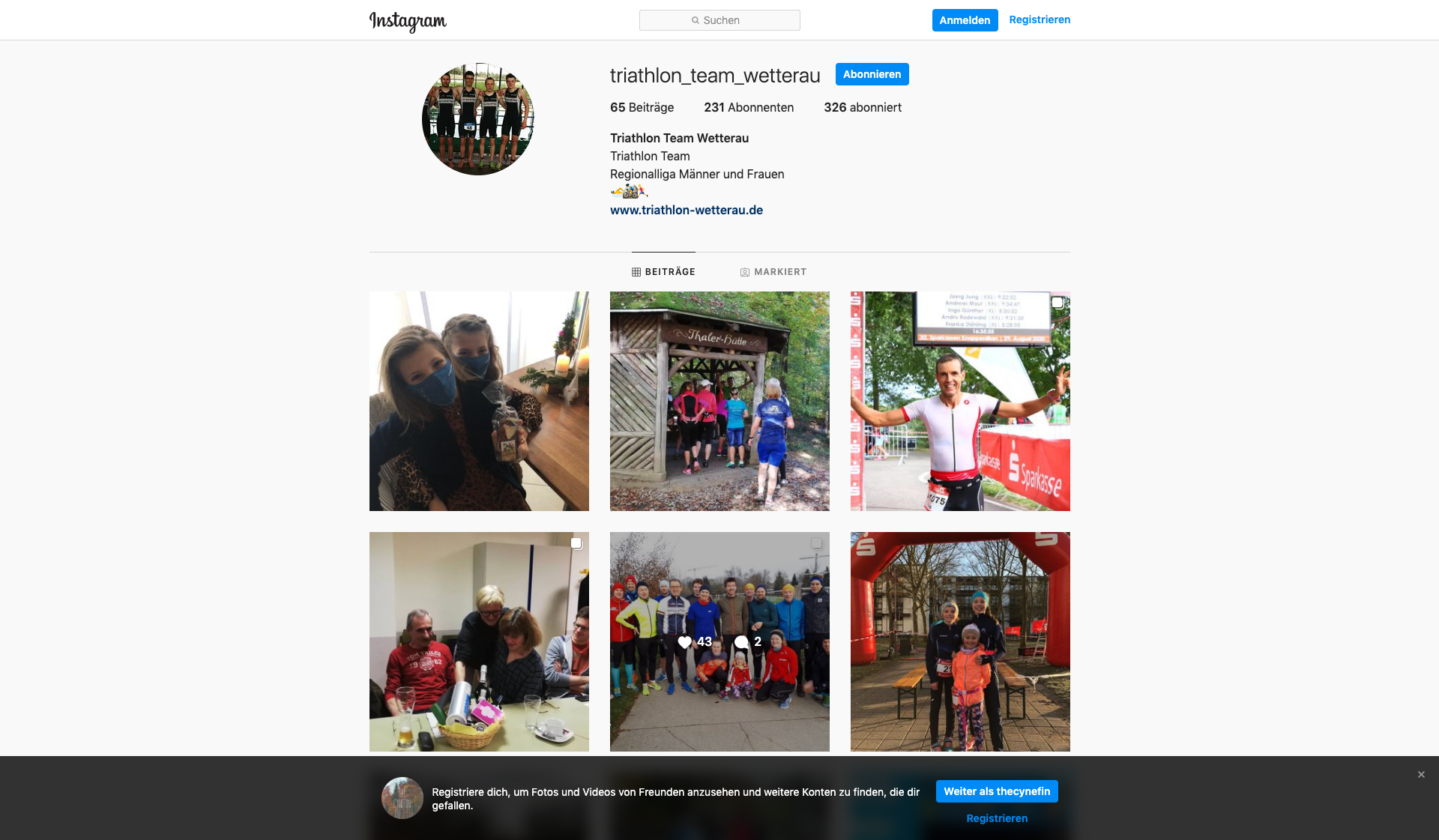The height and width of the screenshot is (840, 1439).
Task: Open the post with gift basket on table
Action: pos(479,641)
